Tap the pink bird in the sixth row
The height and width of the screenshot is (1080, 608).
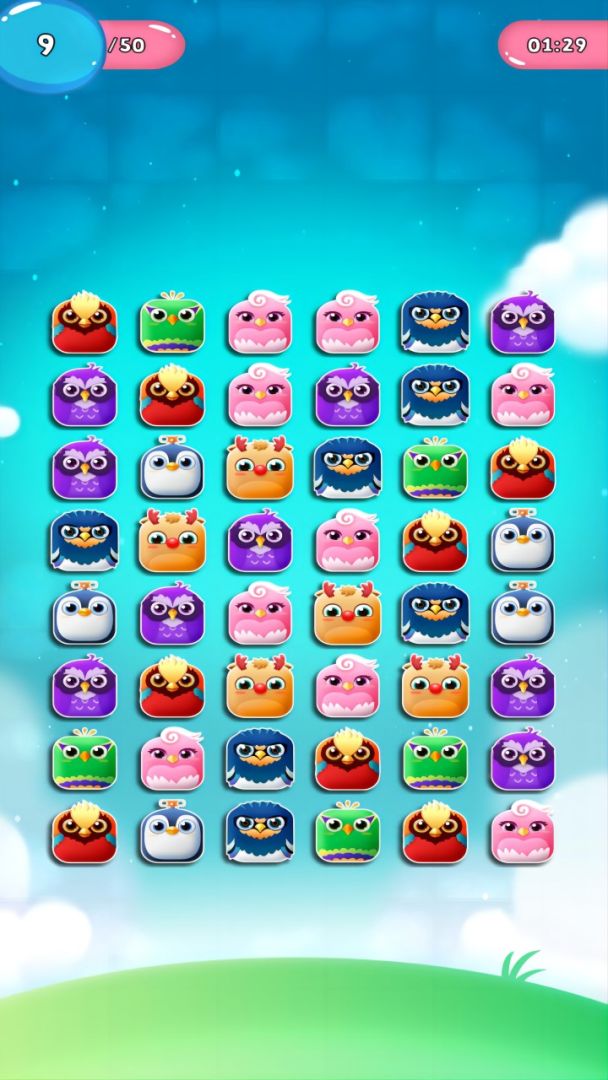pos(347,688)
